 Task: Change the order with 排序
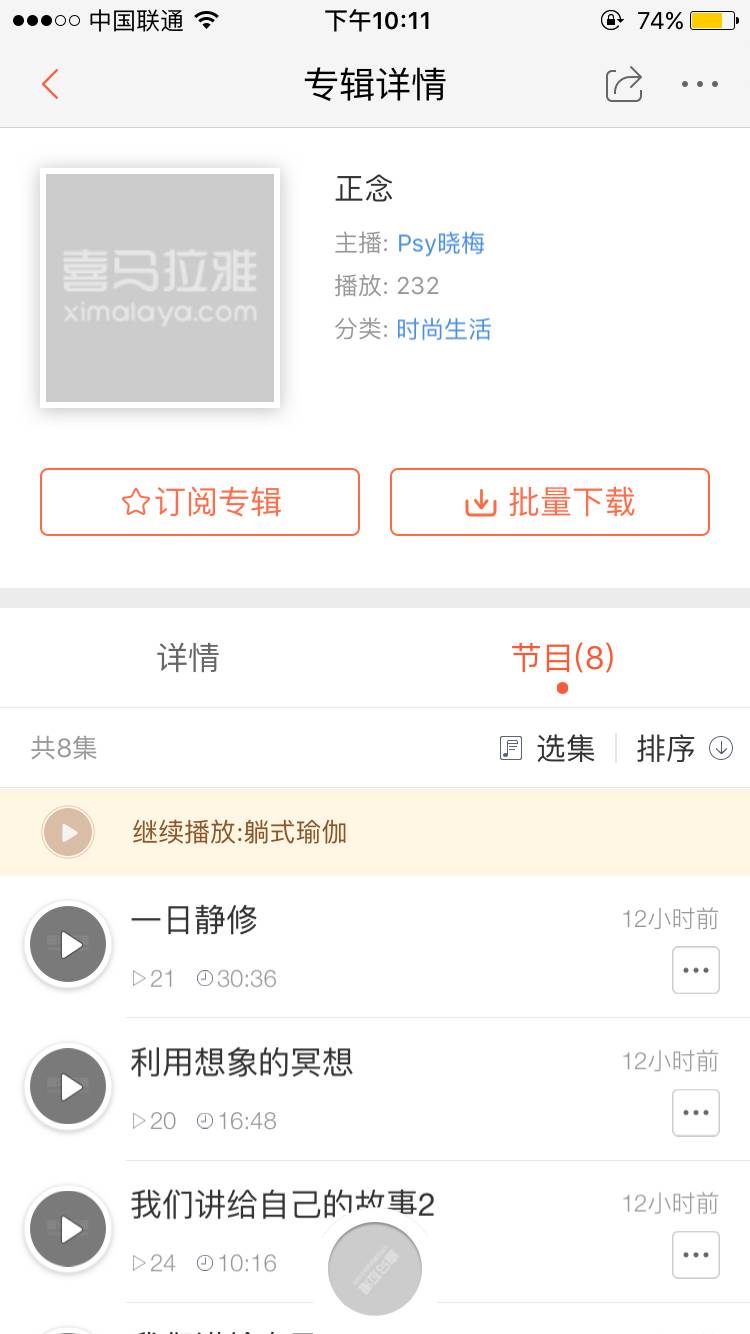[x=685, y=748]
